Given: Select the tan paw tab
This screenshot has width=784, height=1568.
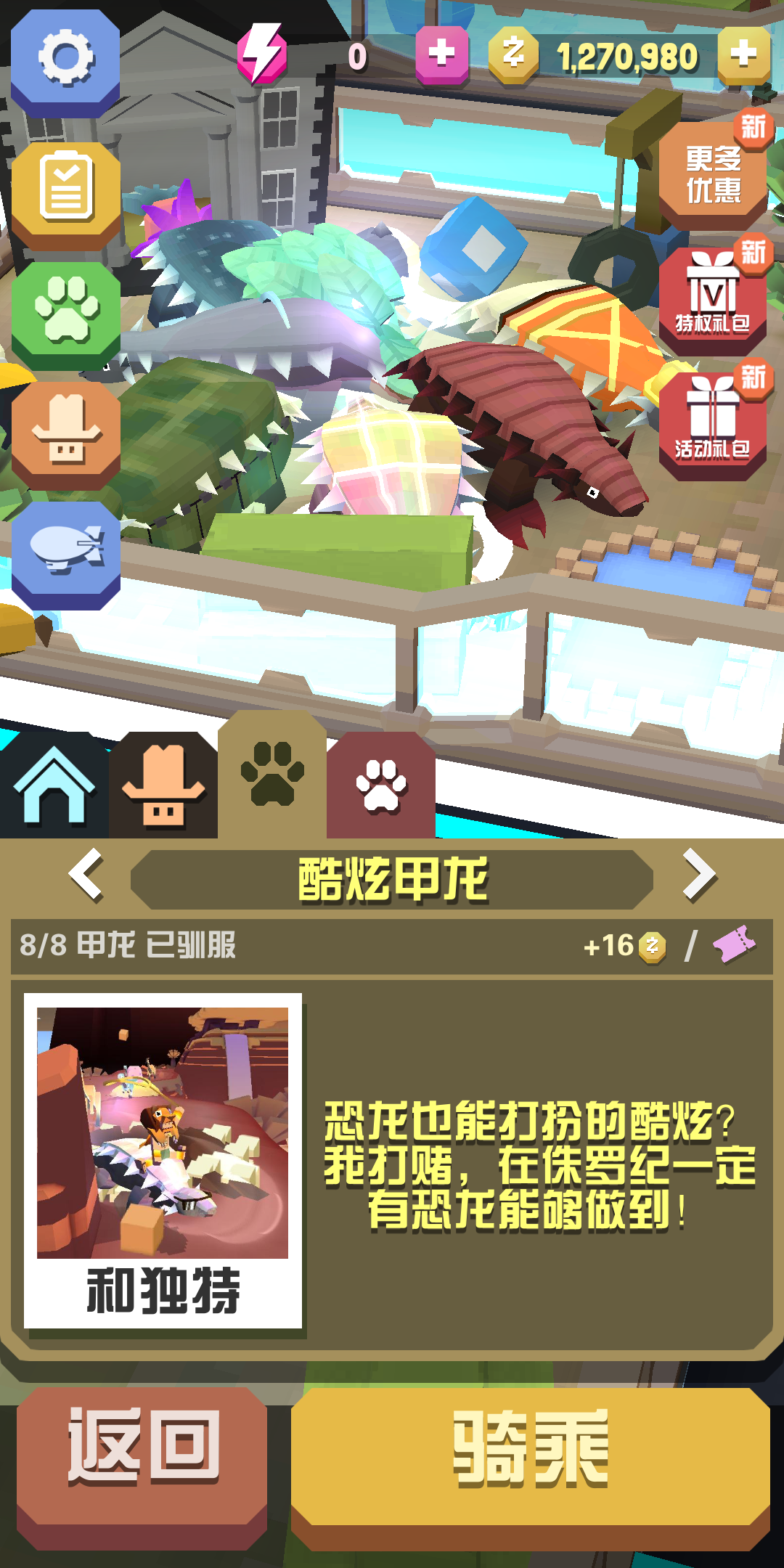Looking at the screenshot, I should coord(272,777).
